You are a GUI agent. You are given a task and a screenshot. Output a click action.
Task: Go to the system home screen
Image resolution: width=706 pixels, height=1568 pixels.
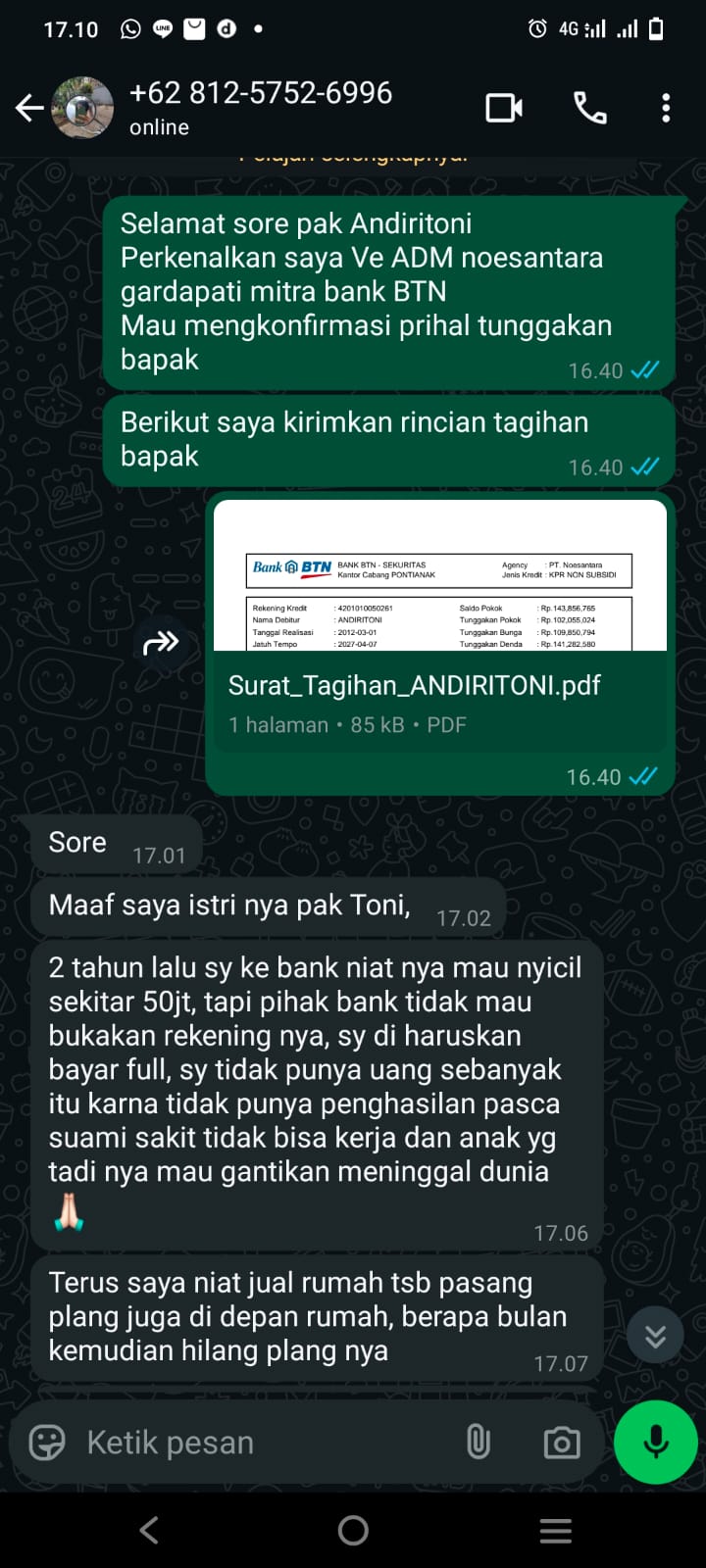coord(353,1530)
